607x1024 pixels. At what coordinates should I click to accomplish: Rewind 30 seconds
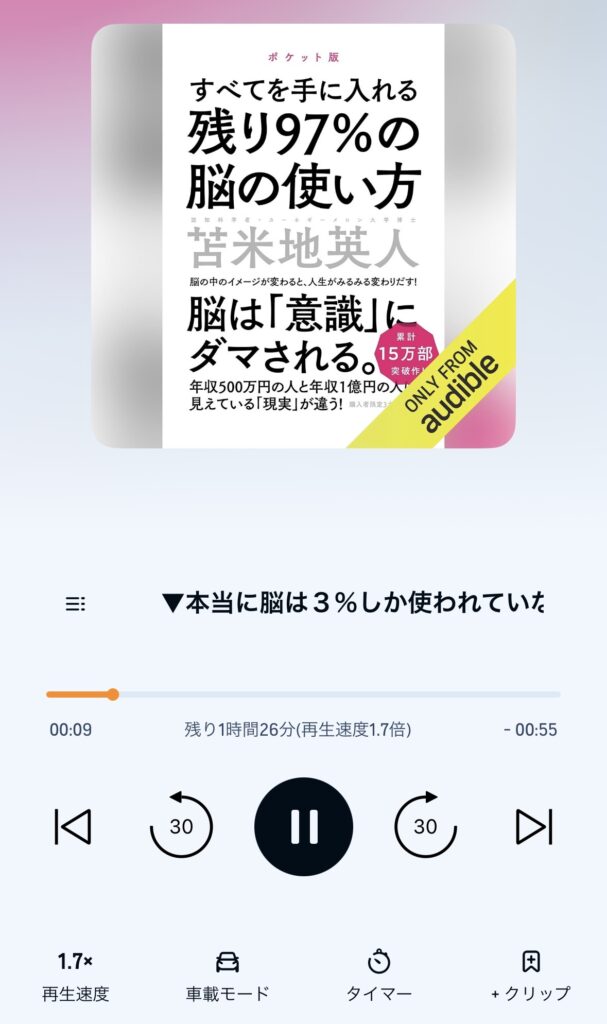(x=181, y=826)
